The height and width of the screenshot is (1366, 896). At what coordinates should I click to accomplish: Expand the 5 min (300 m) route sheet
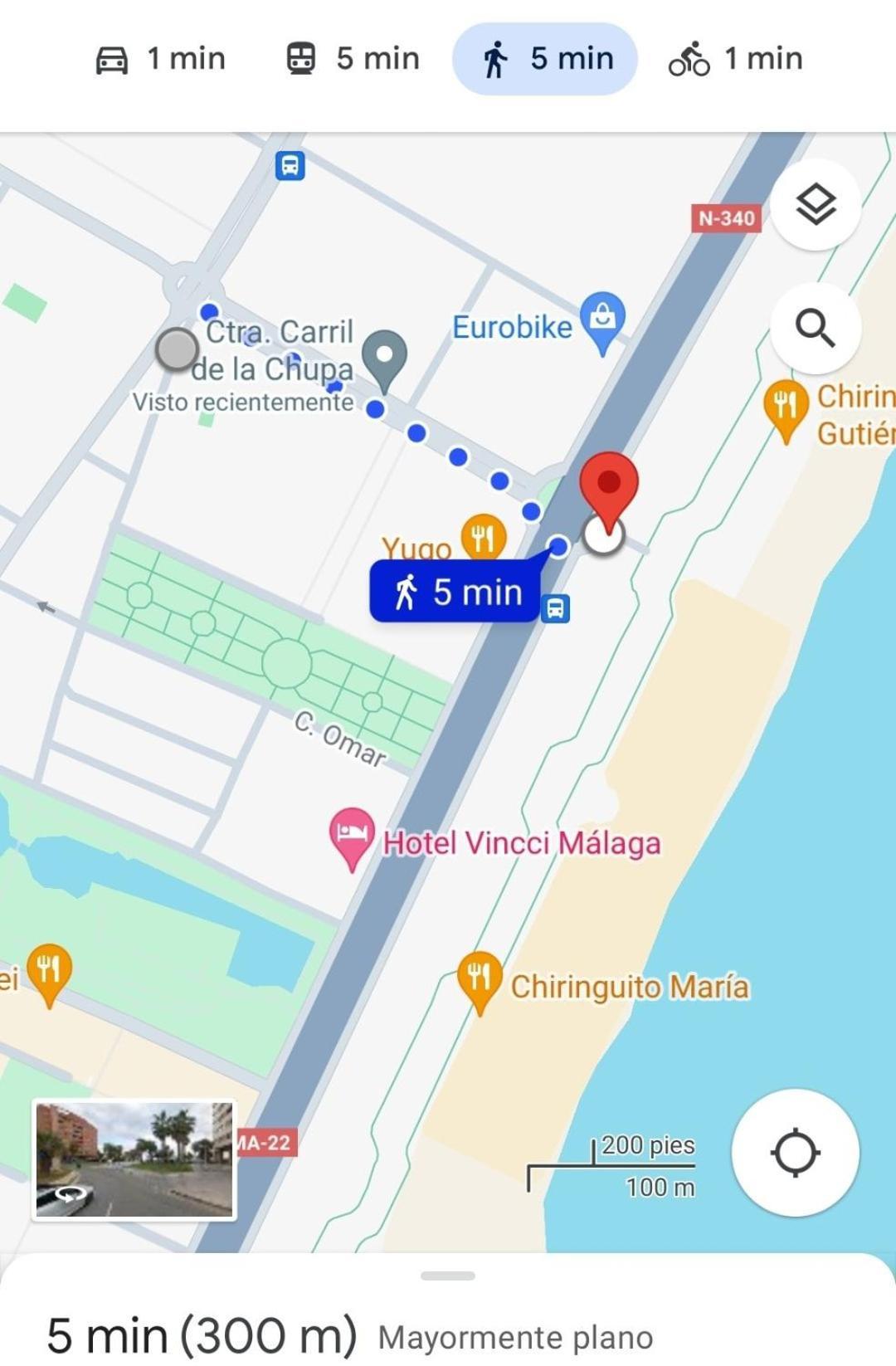[x=448, y=1311]
